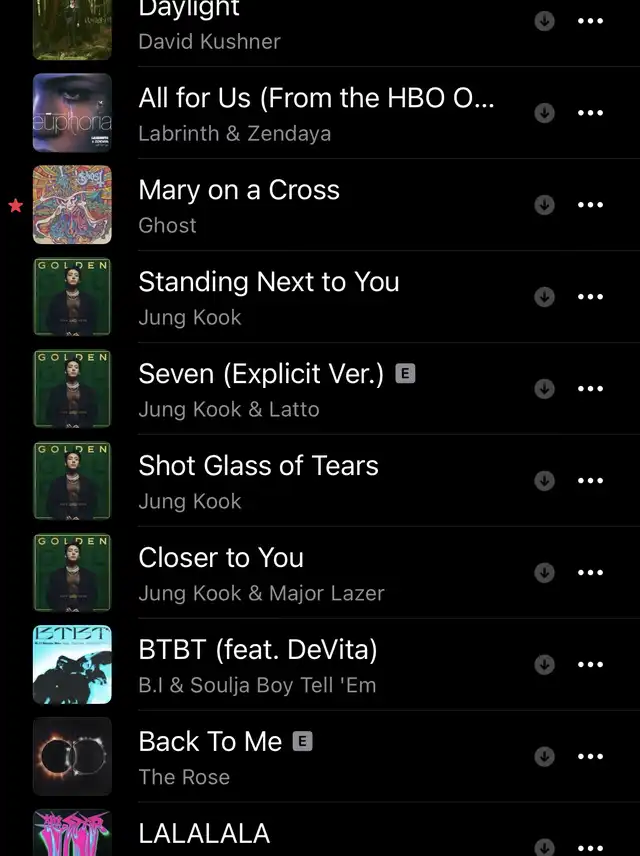The image size is (640, 856).
Task: Download Back To Me
Action: click(x=544, y=757)
